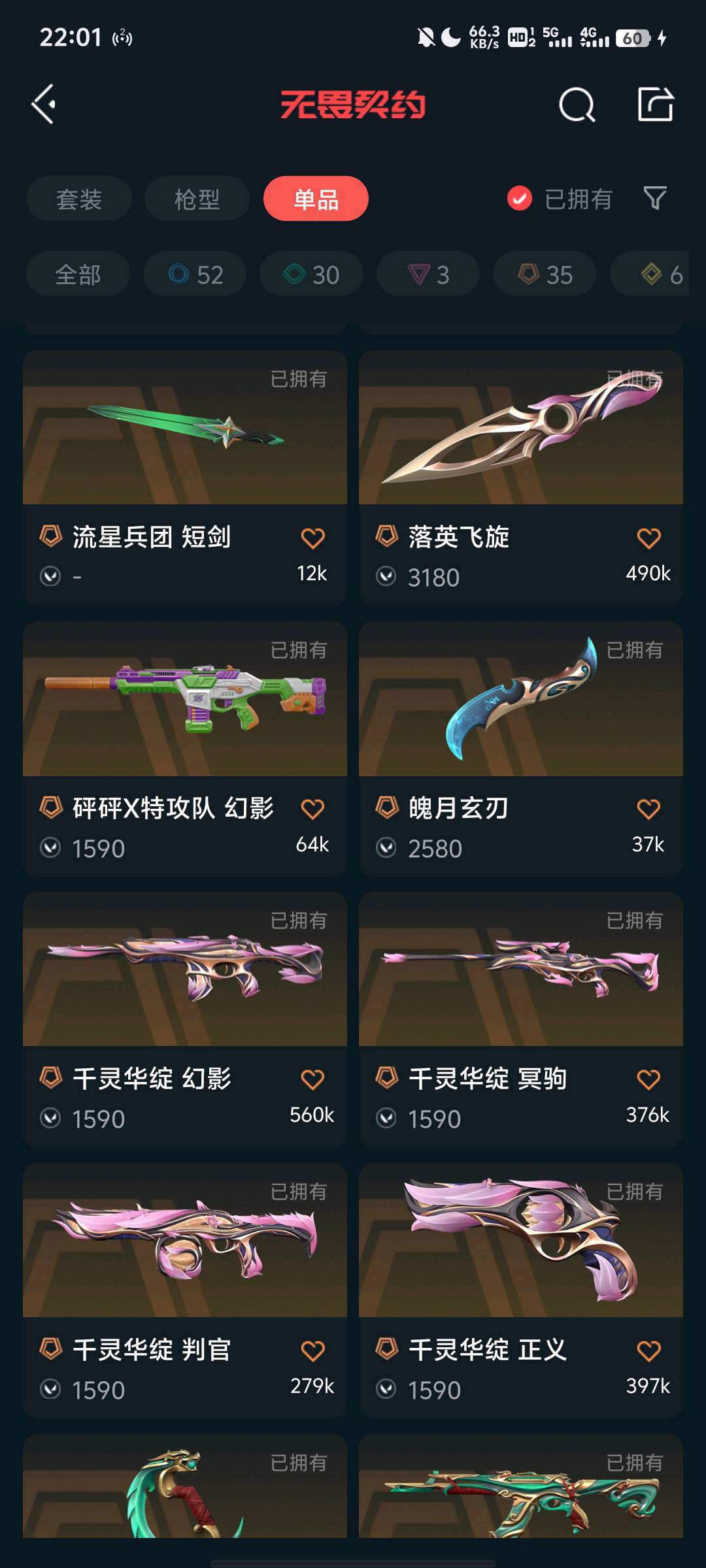This screenshot has width=706, height=1568.
Task: Toggle the 已拥有 checkbox filter
Action: point(520,199)
